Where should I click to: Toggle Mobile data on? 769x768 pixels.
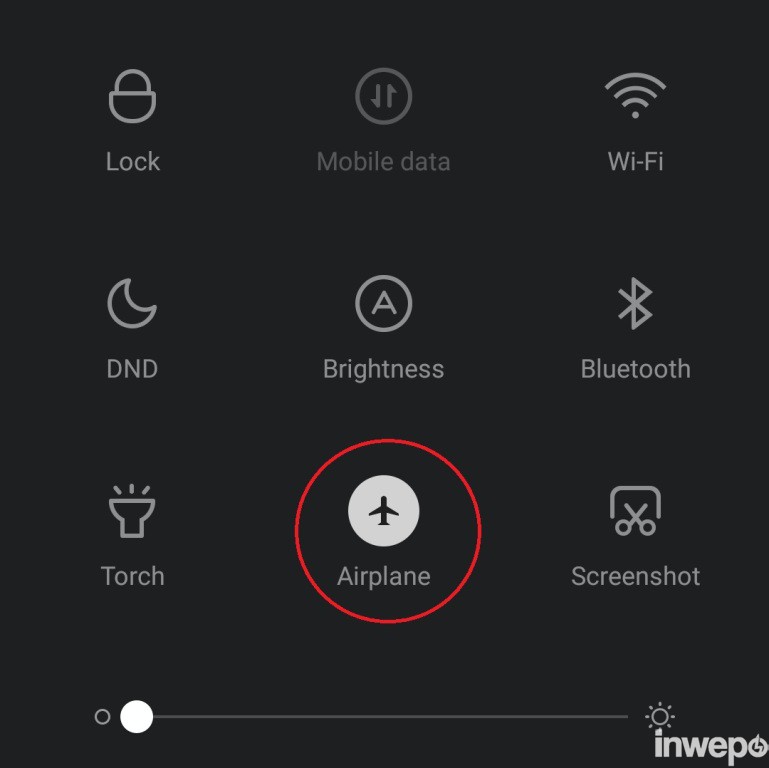(x=383, y=97)
